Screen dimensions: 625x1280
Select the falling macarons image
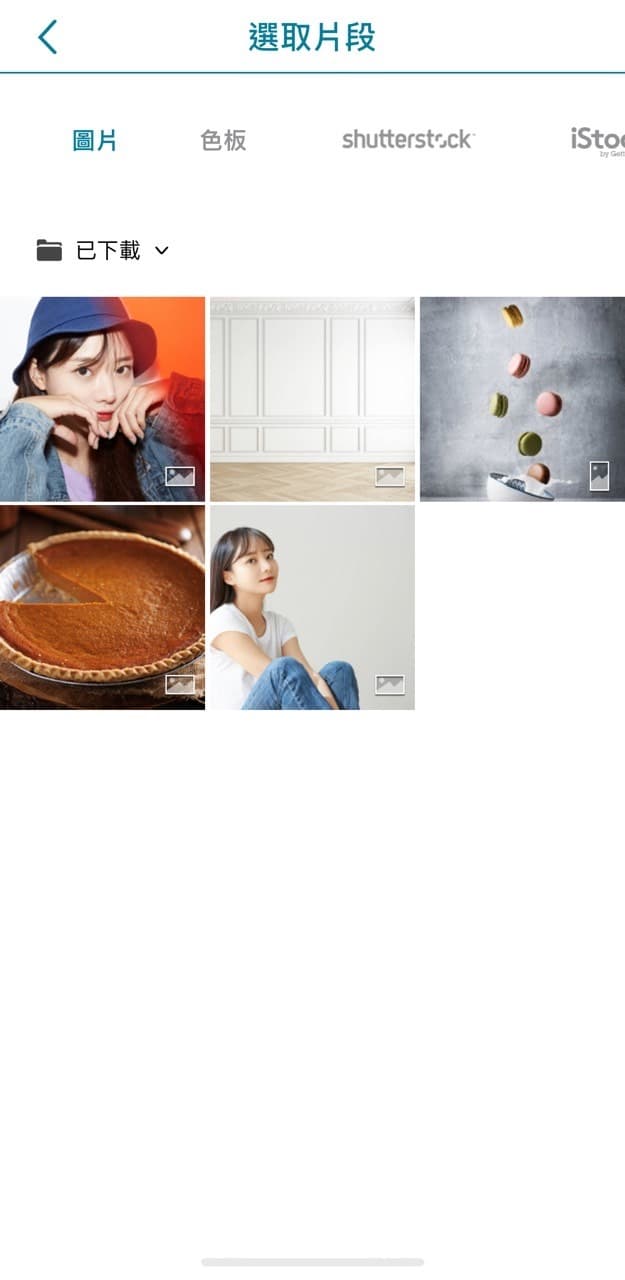[522, 399]
